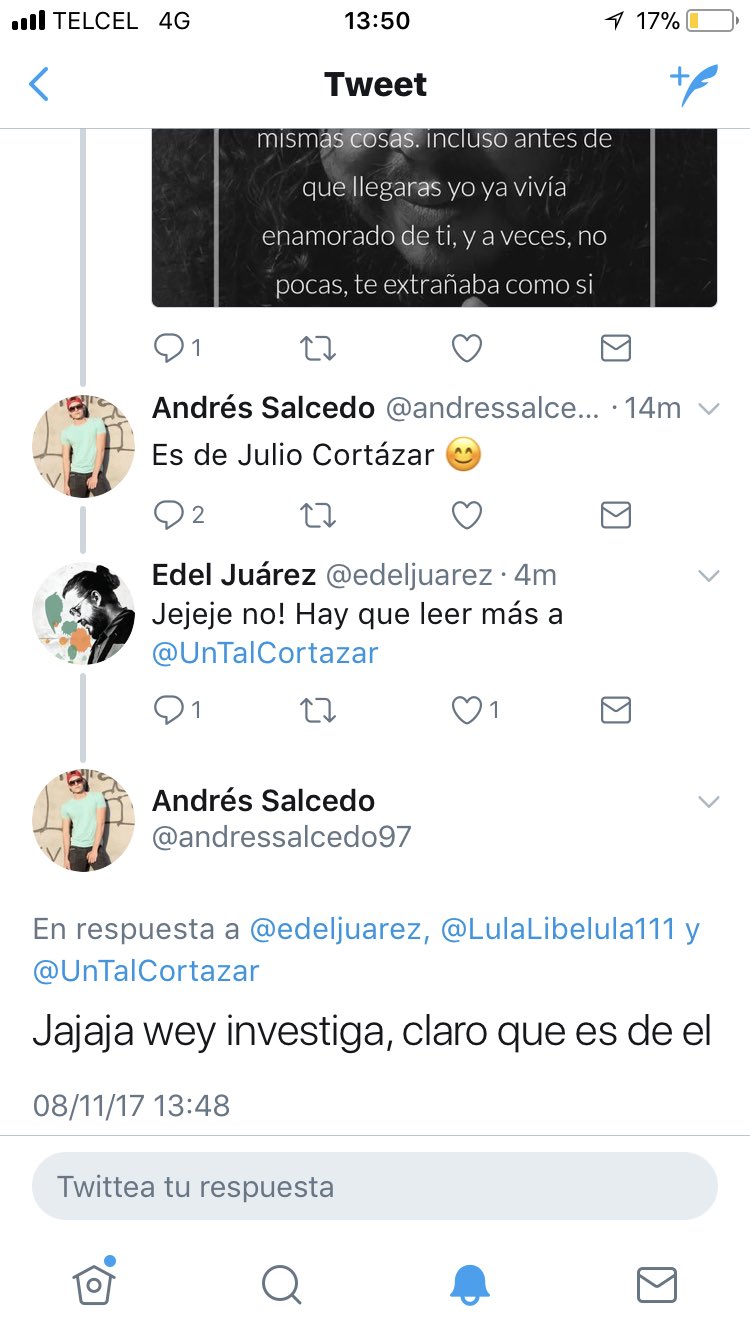The width and height of the screenshot is (750, 1334).
Task: Reply to the "Es de Julio Cortázar" tweet
Action: (x=179, y=515)
